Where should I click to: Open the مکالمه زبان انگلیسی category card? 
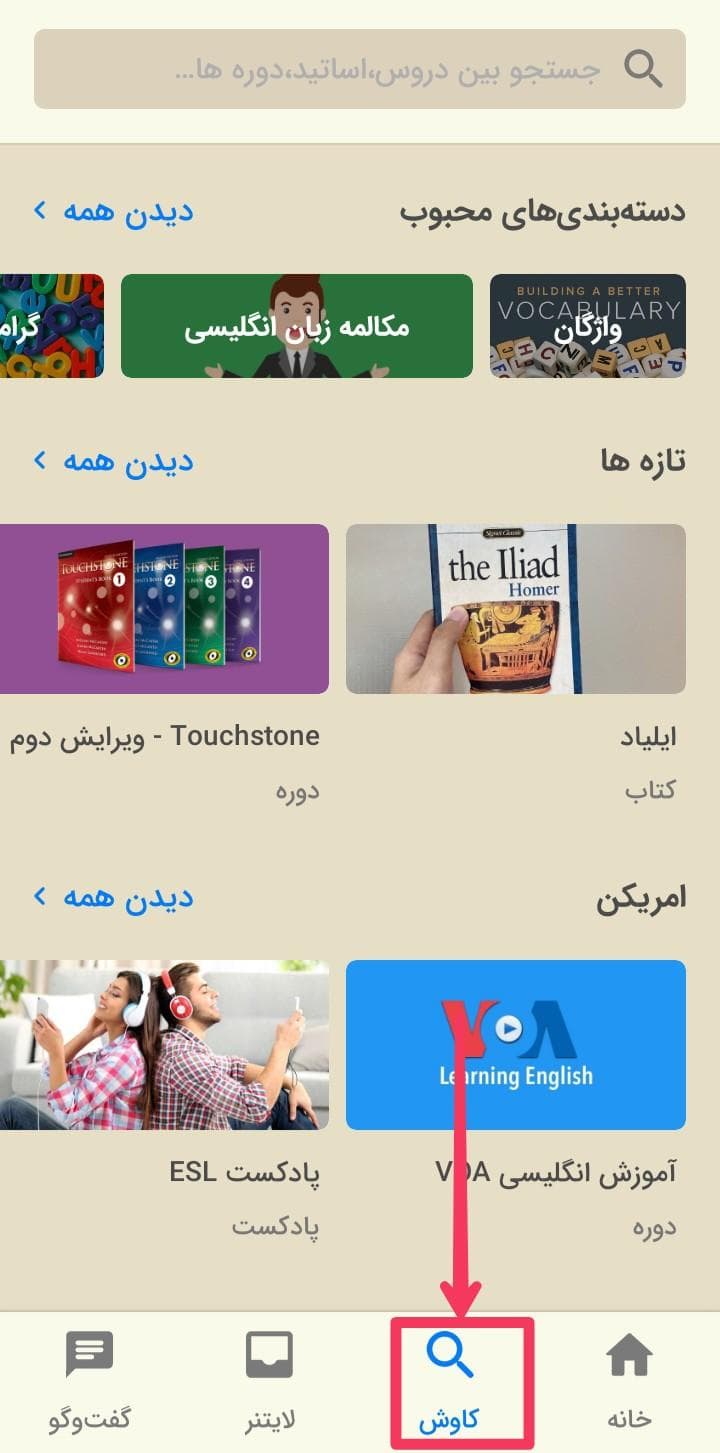296,325
